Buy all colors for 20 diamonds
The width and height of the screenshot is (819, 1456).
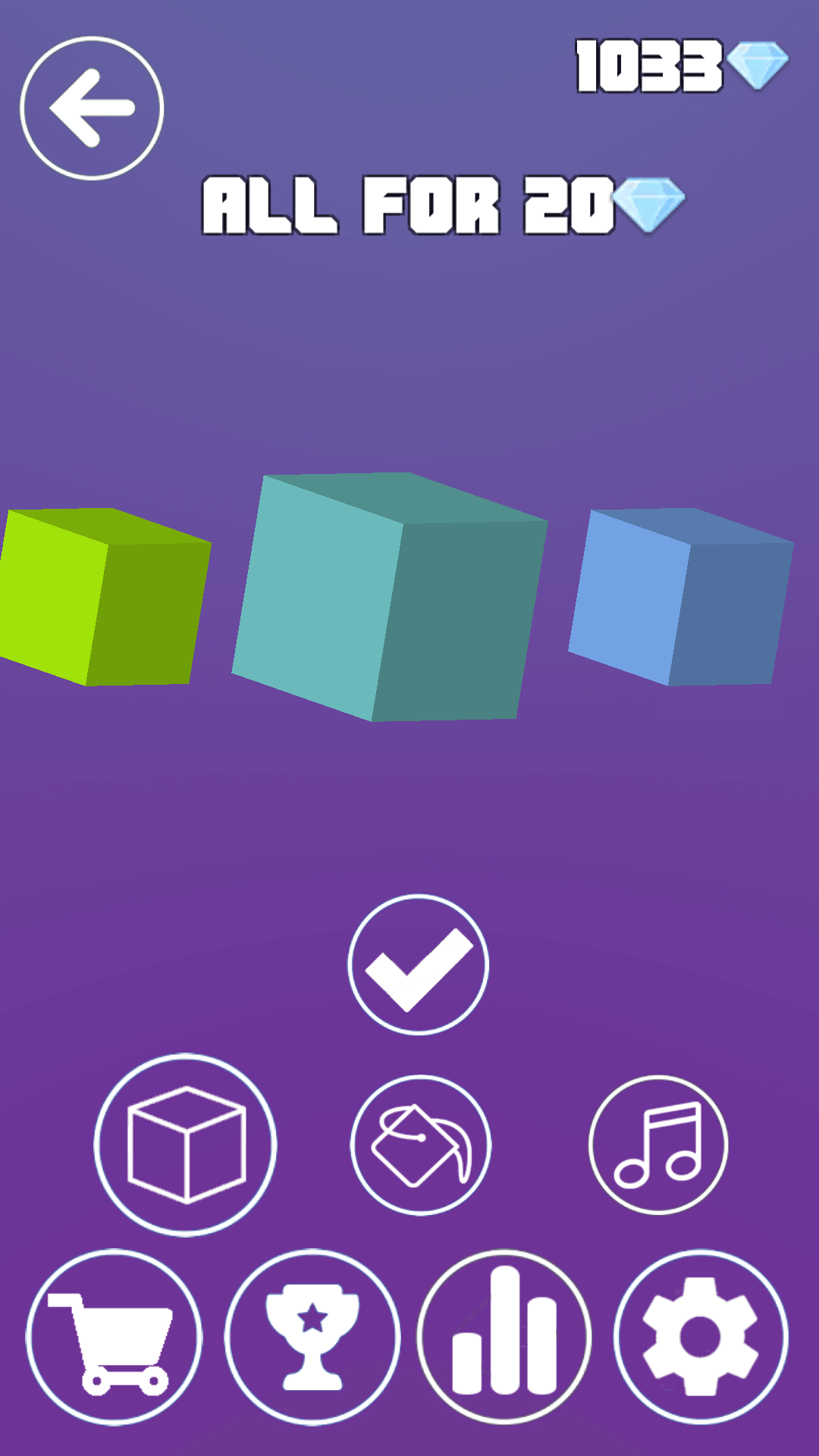pyautogui.click(x=442, y=205)
